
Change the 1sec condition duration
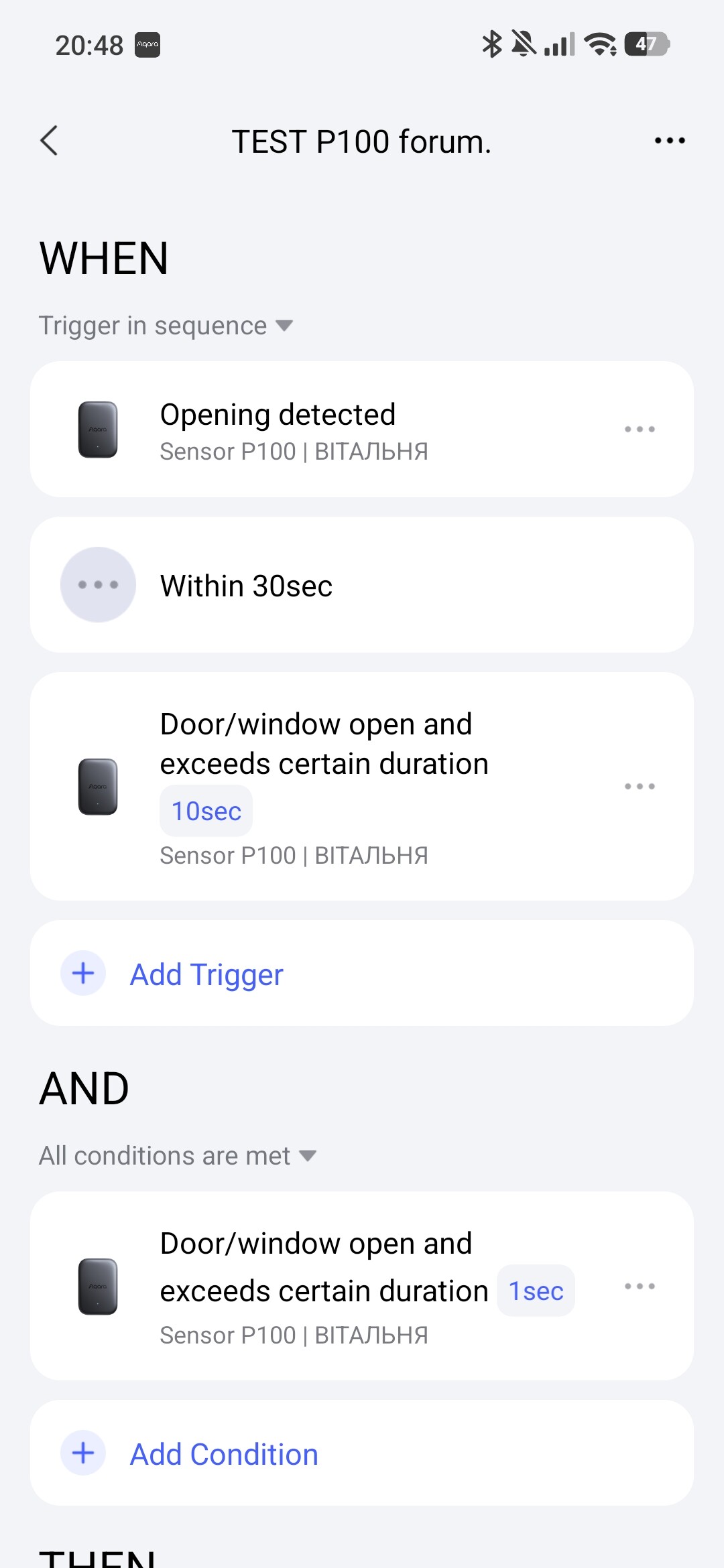coord(536,1291)
